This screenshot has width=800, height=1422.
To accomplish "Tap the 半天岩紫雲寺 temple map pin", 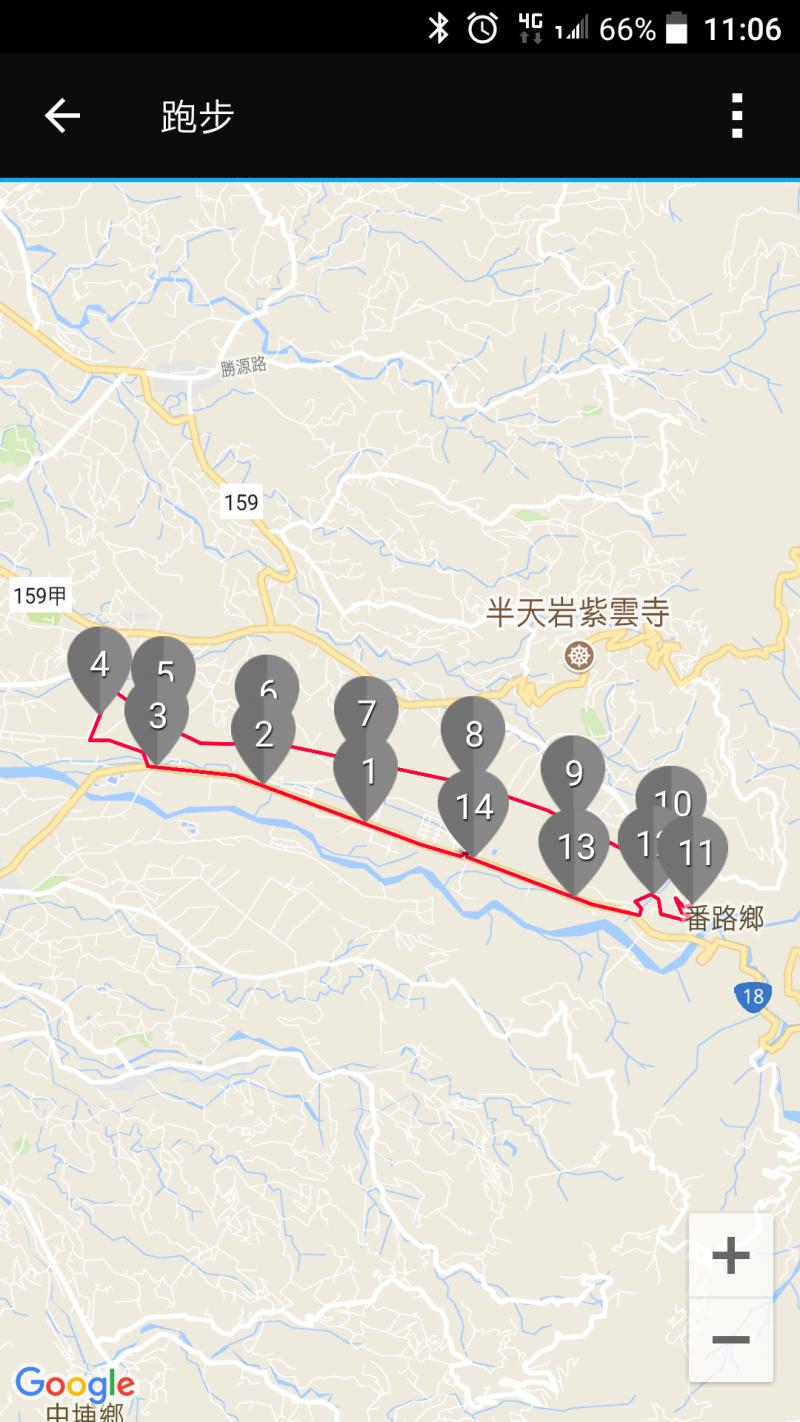I will pyautogui.click(x=579, y=656).
